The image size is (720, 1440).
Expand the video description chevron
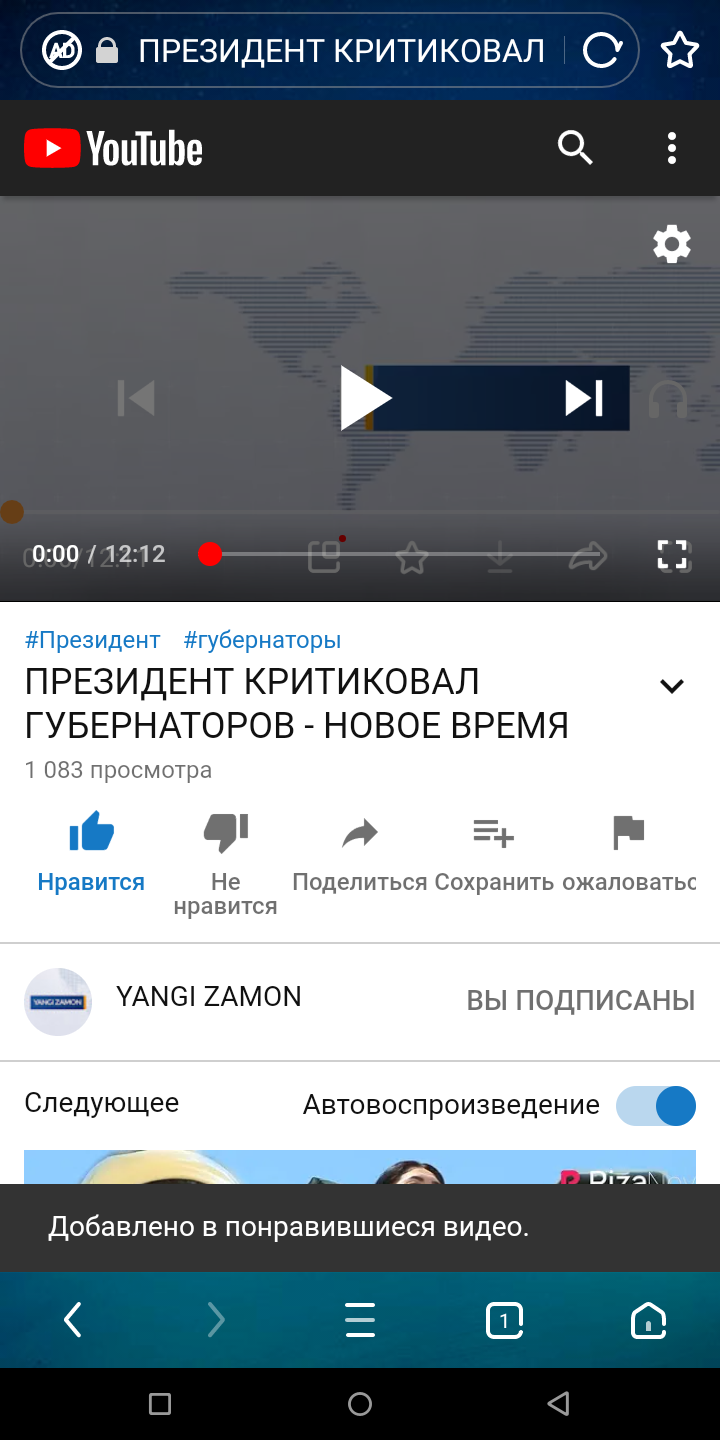(x=671, y=686)
